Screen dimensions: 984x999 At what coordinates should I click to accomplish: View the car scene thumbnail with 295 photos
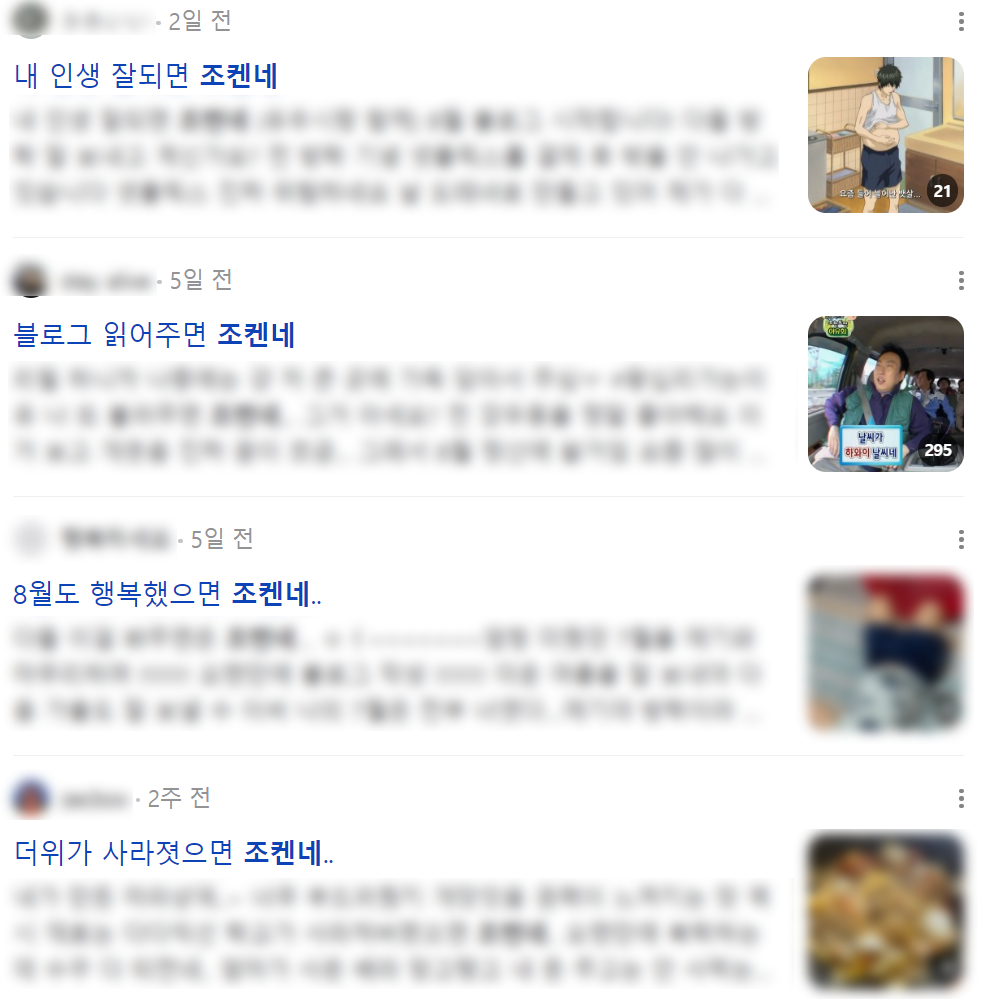pyautogui.click(x=885, y=394)
